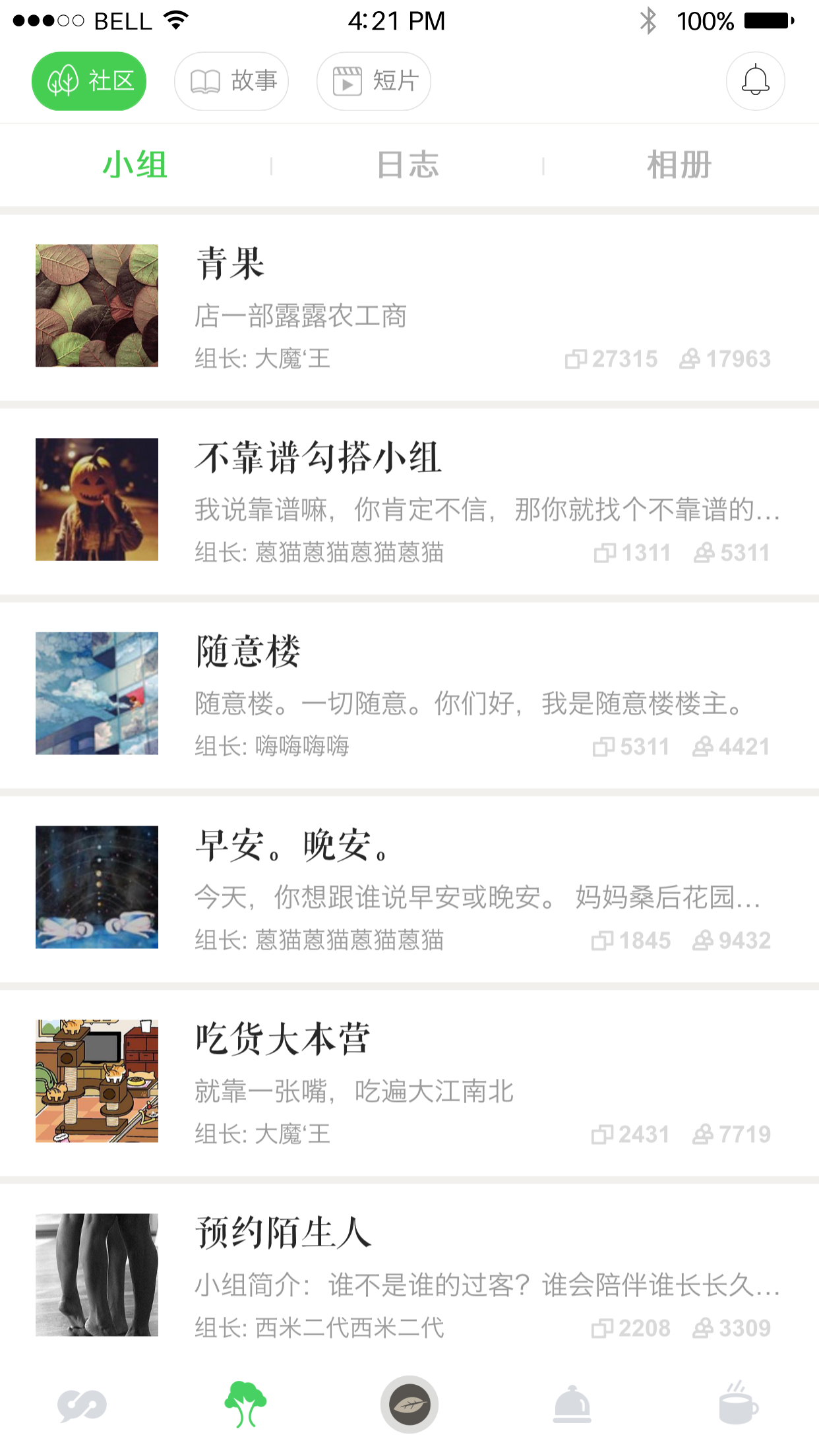Image resolution: width=819 pixels, height=1456 pixels.
Task: Tap the chat bubbles icon in bottom bar
Action: click(x=82, y=1405)
